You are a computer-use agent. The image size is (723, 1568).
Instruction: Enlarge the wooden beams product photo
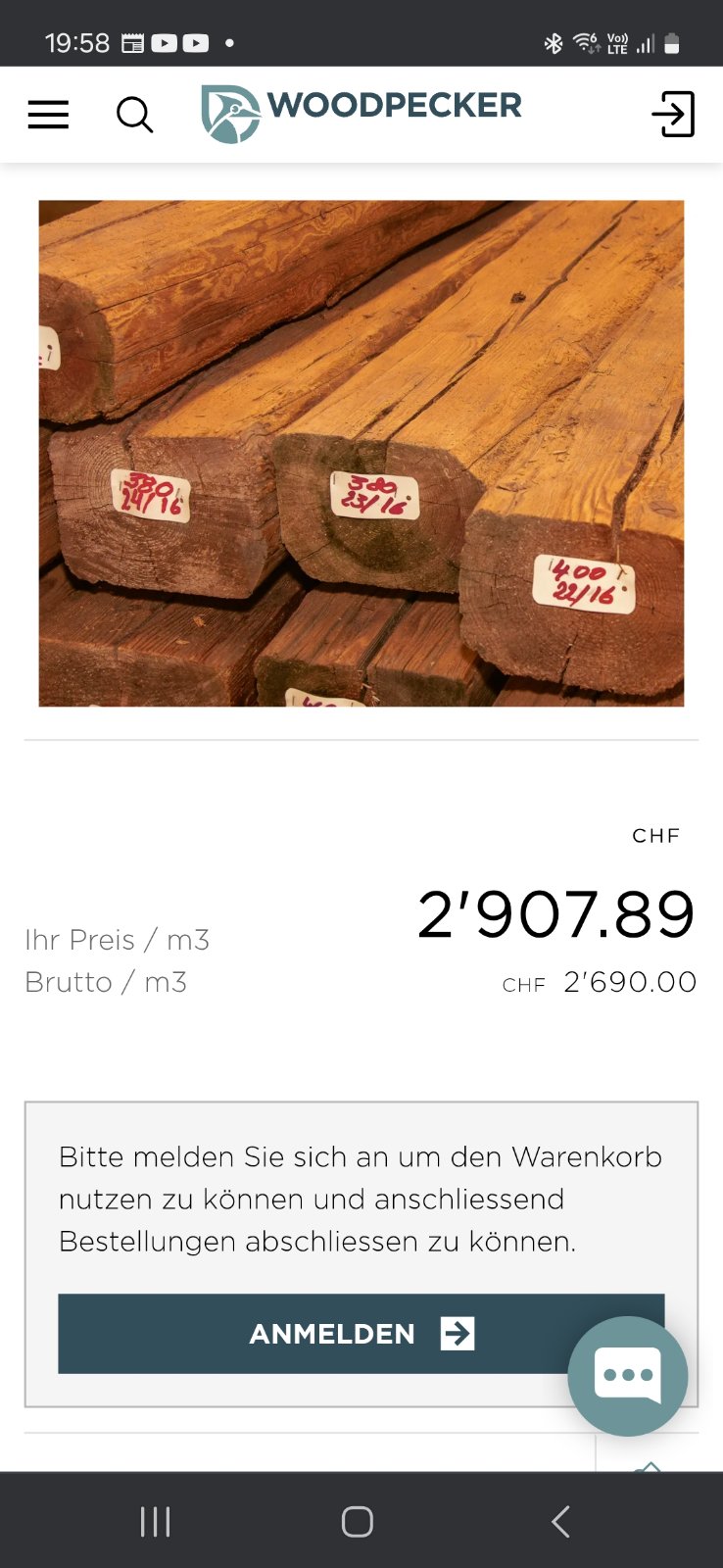(361, 453)
